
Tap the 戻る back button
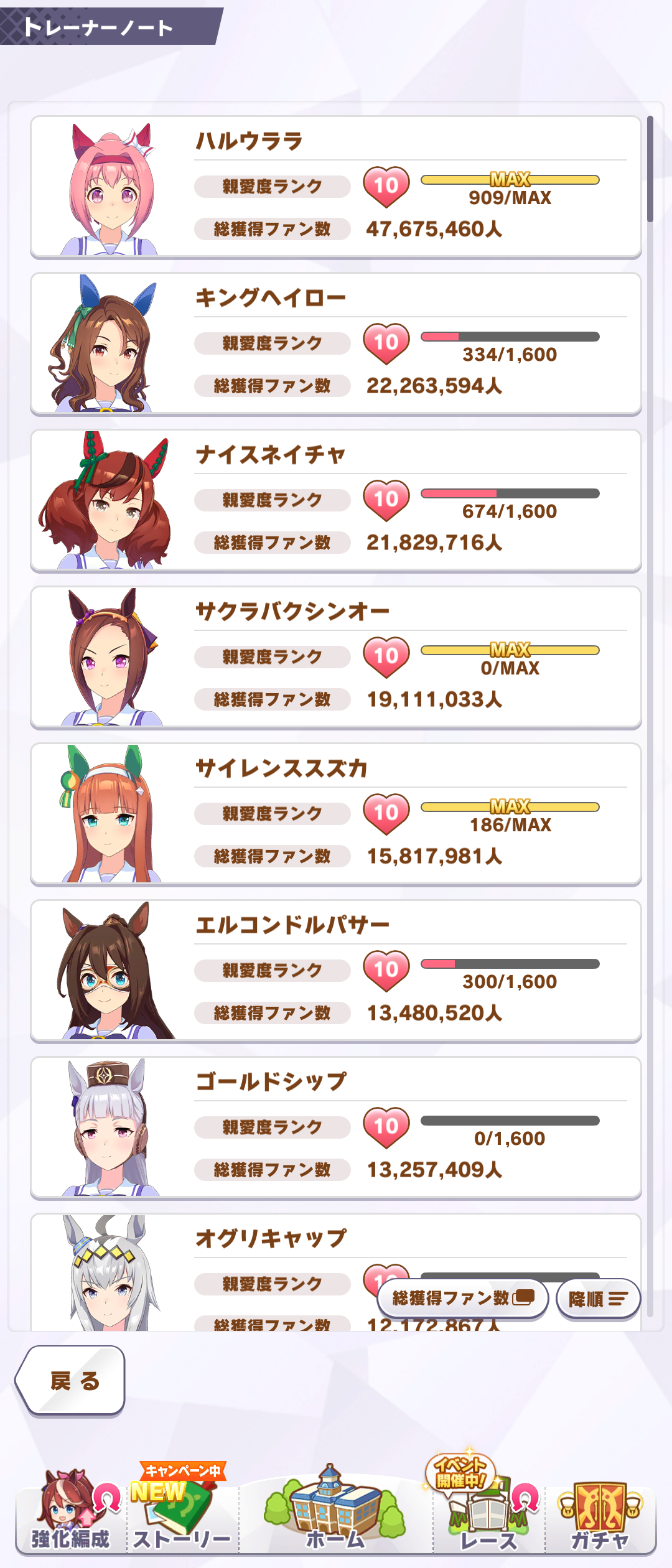pos(72,1381)
